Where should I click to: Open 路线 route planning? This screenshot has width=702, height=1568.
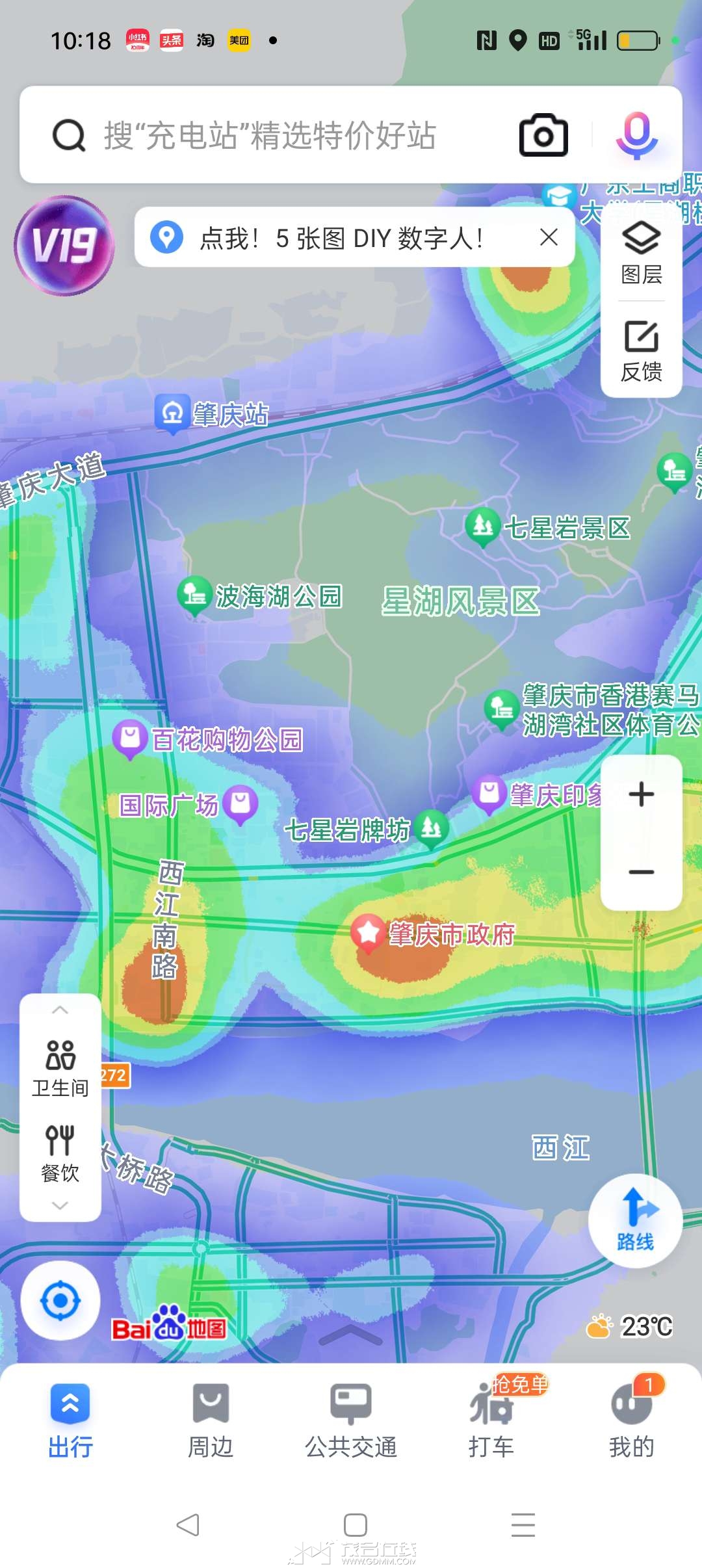pyautogui.click(x=635, y=1221)
